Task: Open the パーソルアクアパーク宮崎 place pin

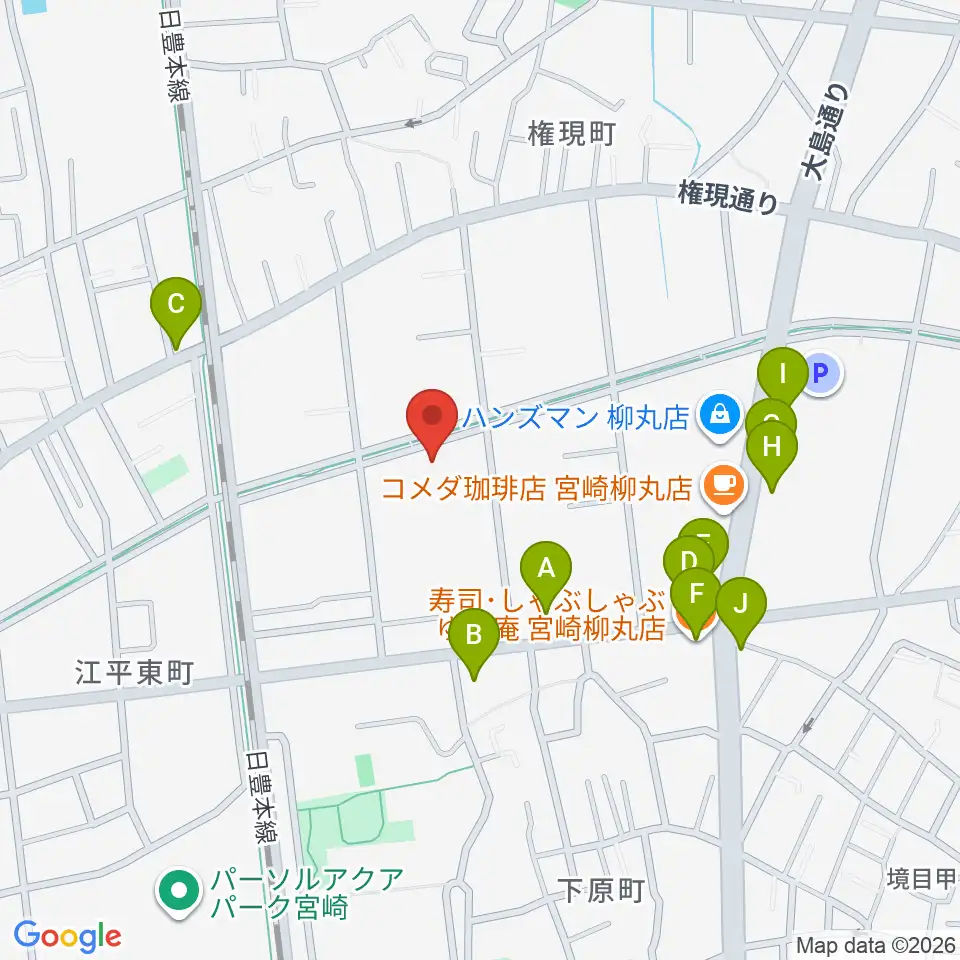Action: coord(179,893)
